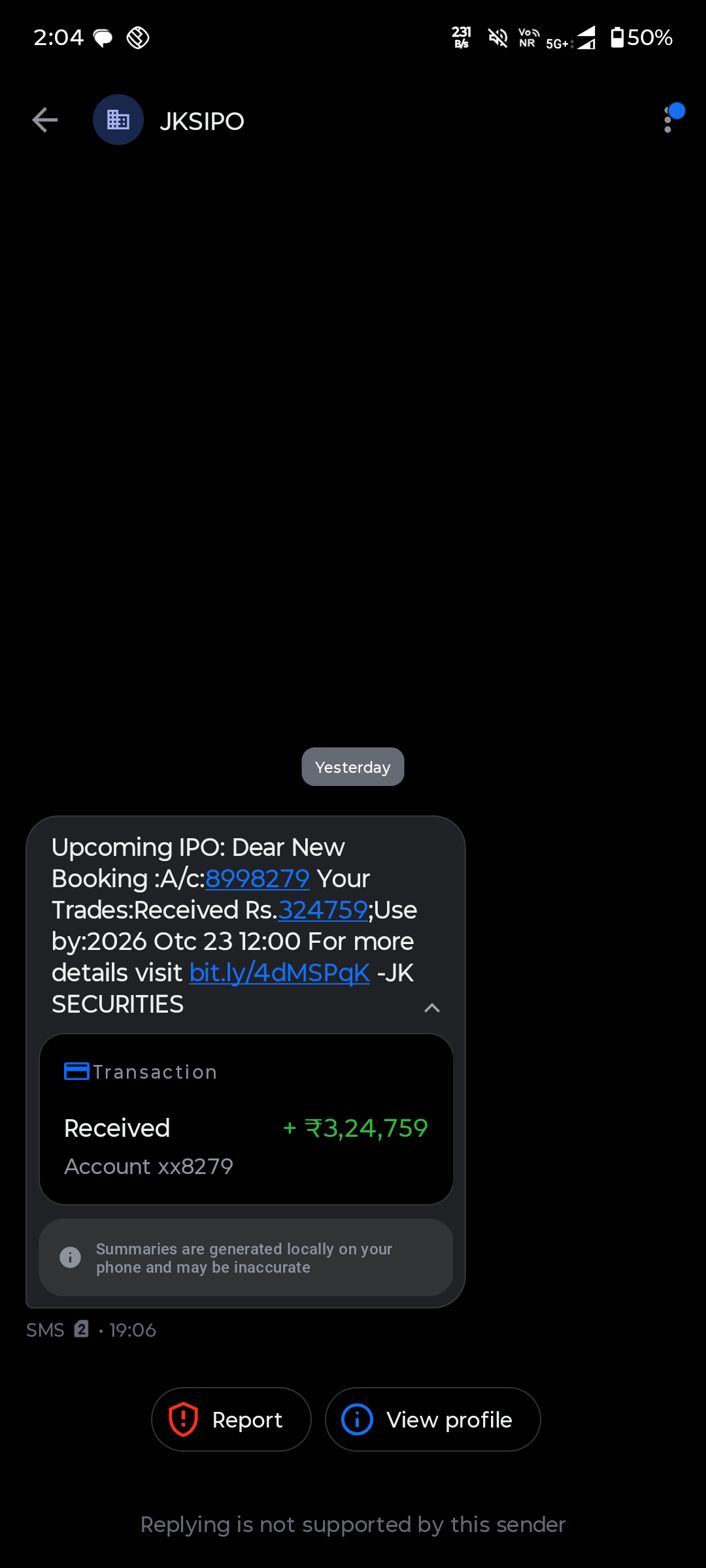Open the three-dot overflow menu

[667, 120]
